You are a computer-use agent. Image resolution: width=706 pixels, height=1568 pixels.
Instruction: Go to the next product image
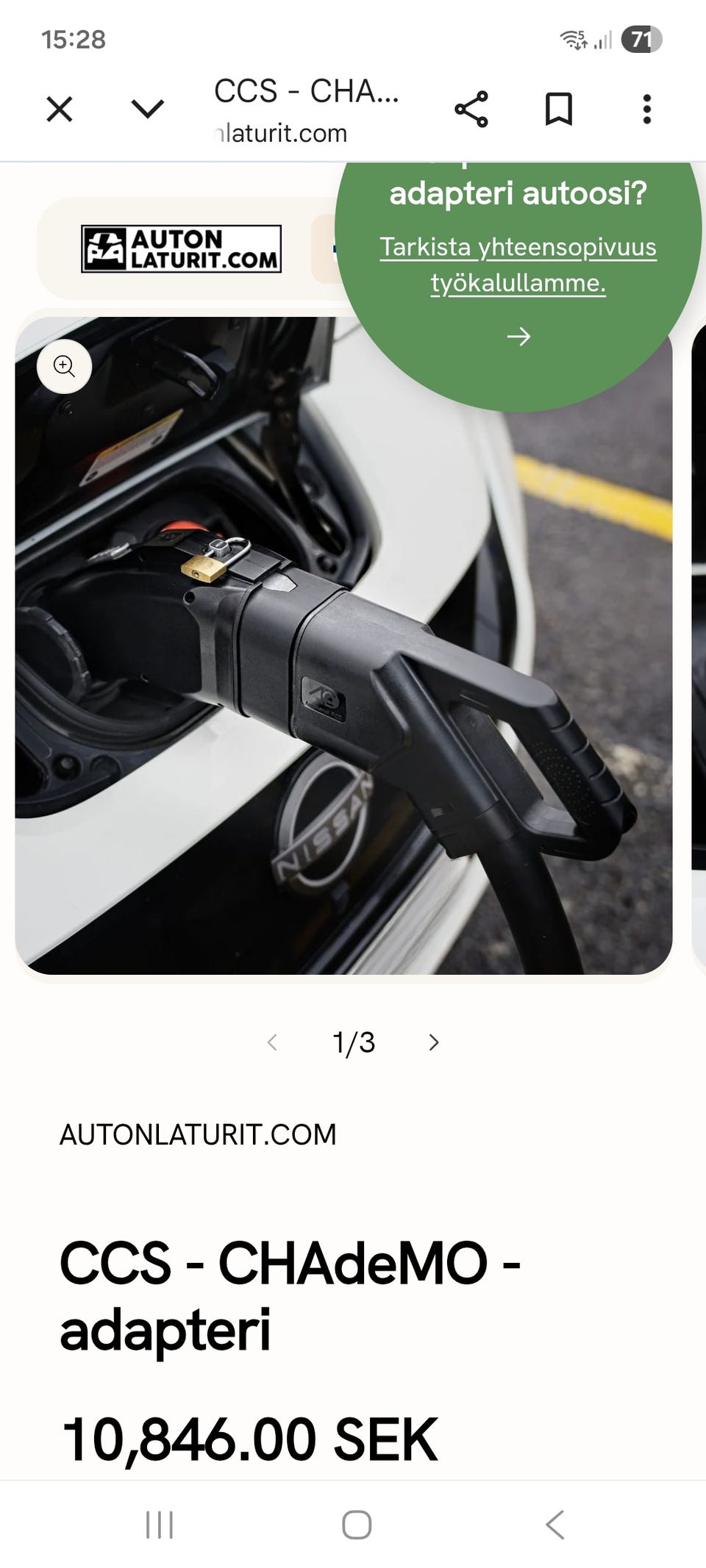(x=434, y=1042)
